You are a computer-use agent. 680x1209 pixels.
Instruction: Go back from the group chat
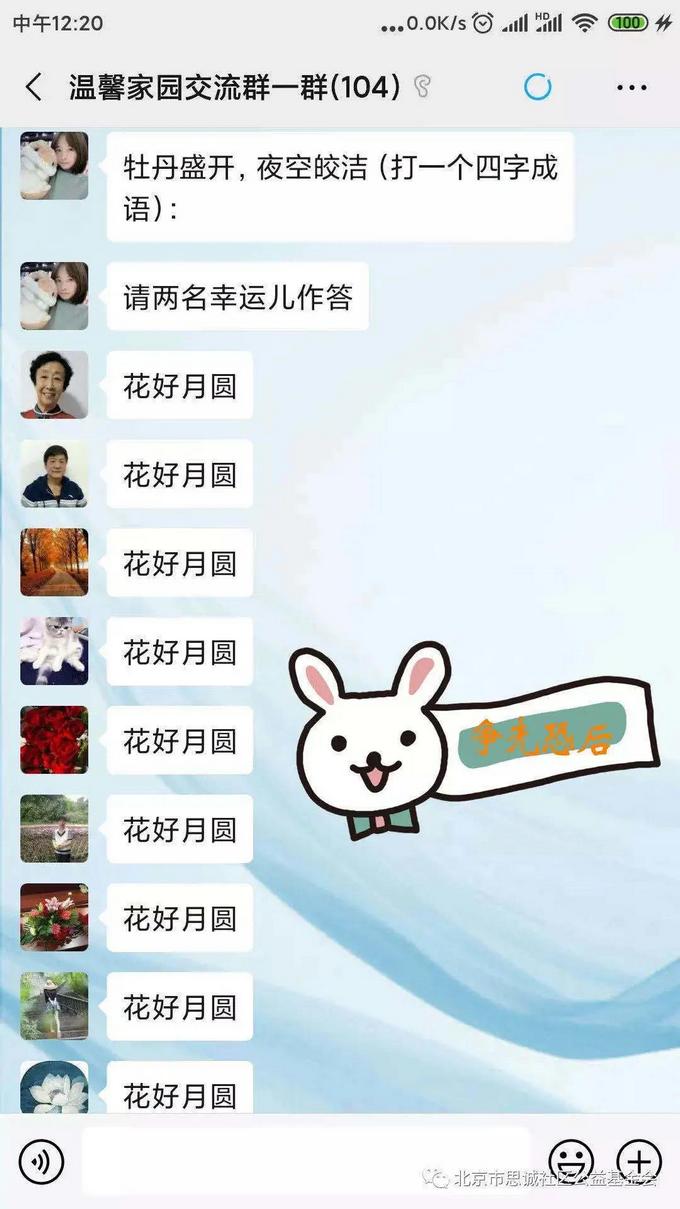34,87
